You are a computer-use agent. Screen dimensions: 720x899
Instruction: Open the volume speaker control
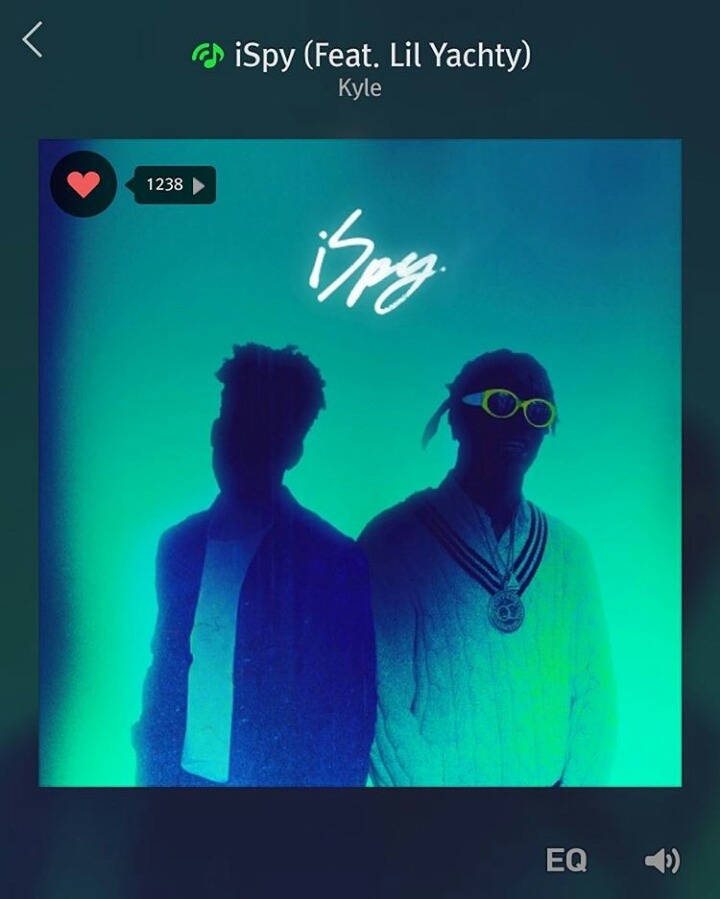pyautogui.click(x=662, y=860)
